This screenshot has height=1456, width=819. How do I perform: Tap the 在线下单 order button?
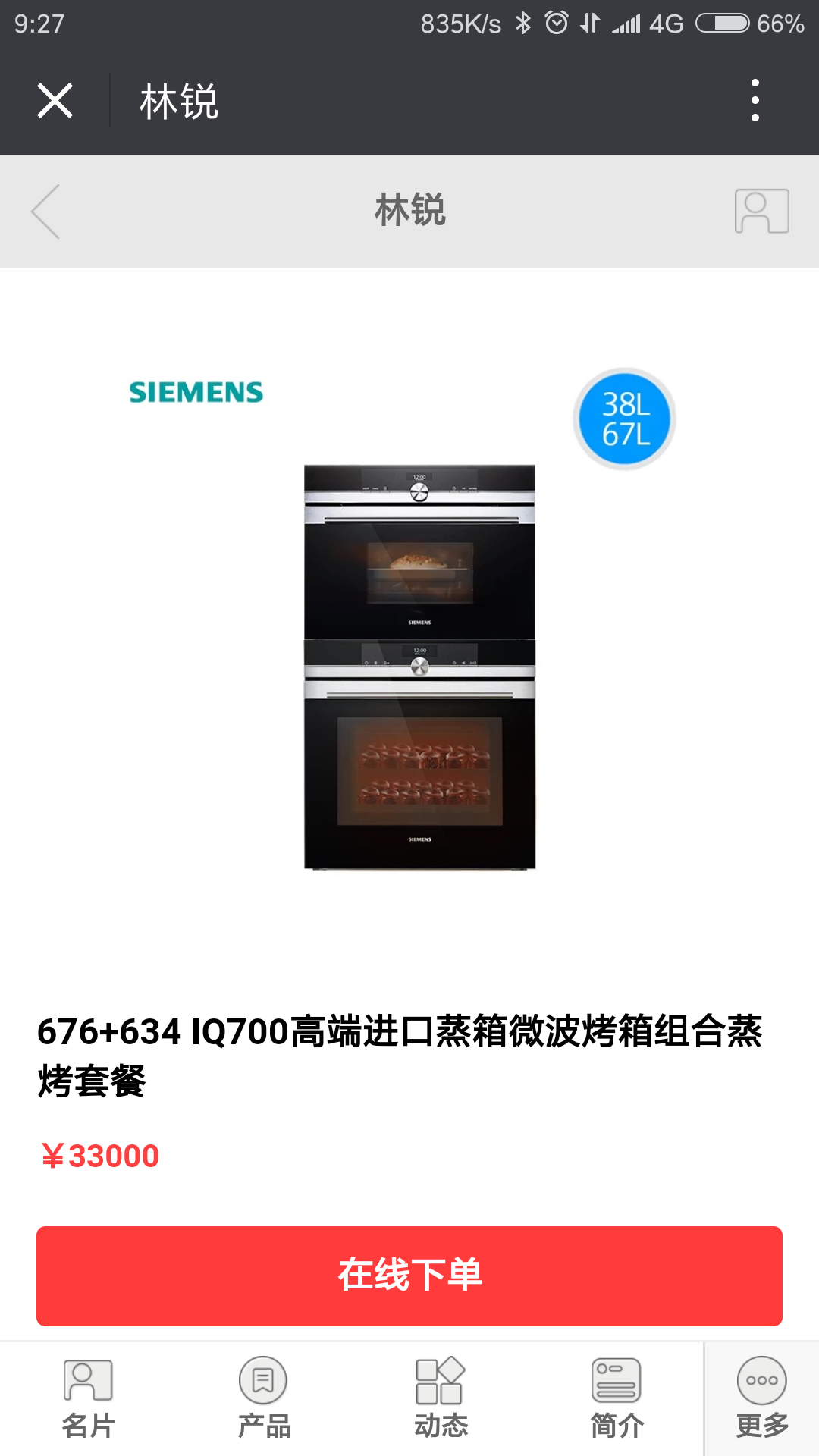[x=409, y=1276]
